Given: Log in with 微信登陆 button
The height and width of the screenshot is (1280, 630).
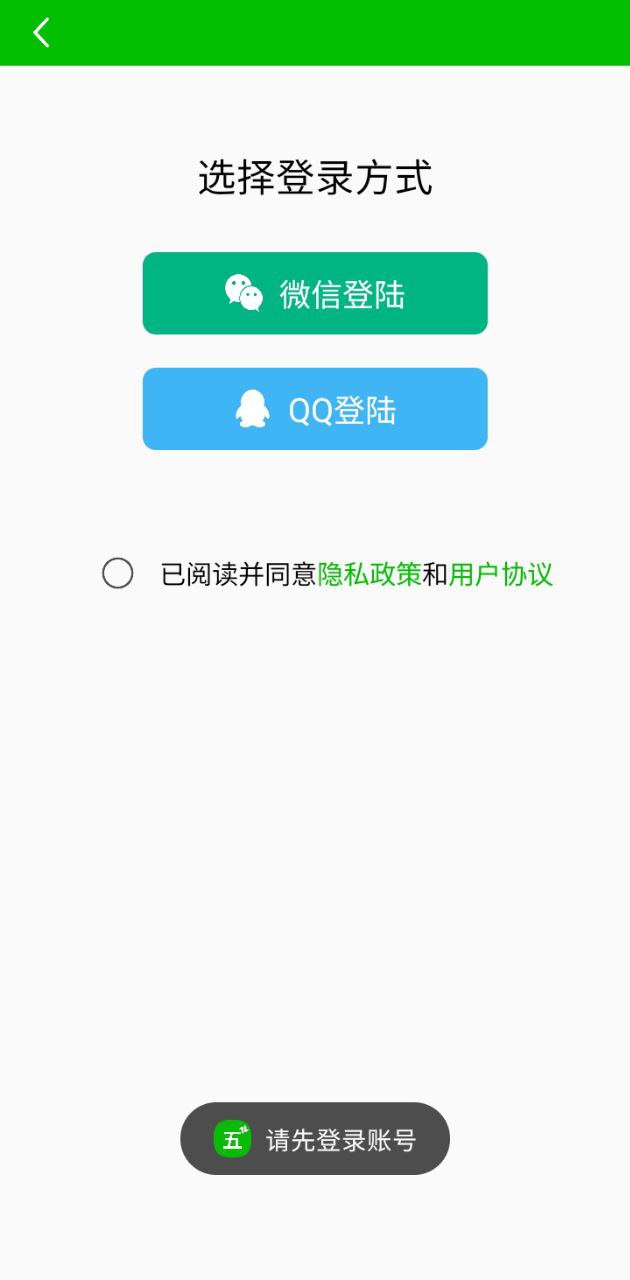Looking at the screenshot, I should 315,293.
